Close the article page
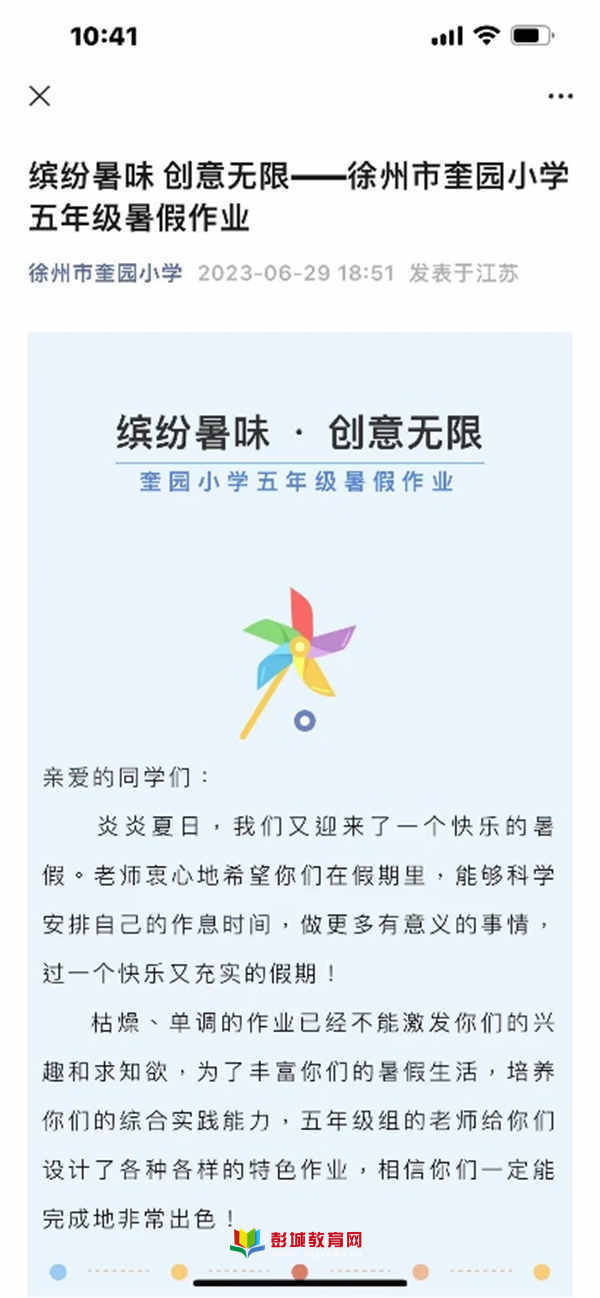The width and height of the screenshot is (600, 1298). [x=39, y=96]
